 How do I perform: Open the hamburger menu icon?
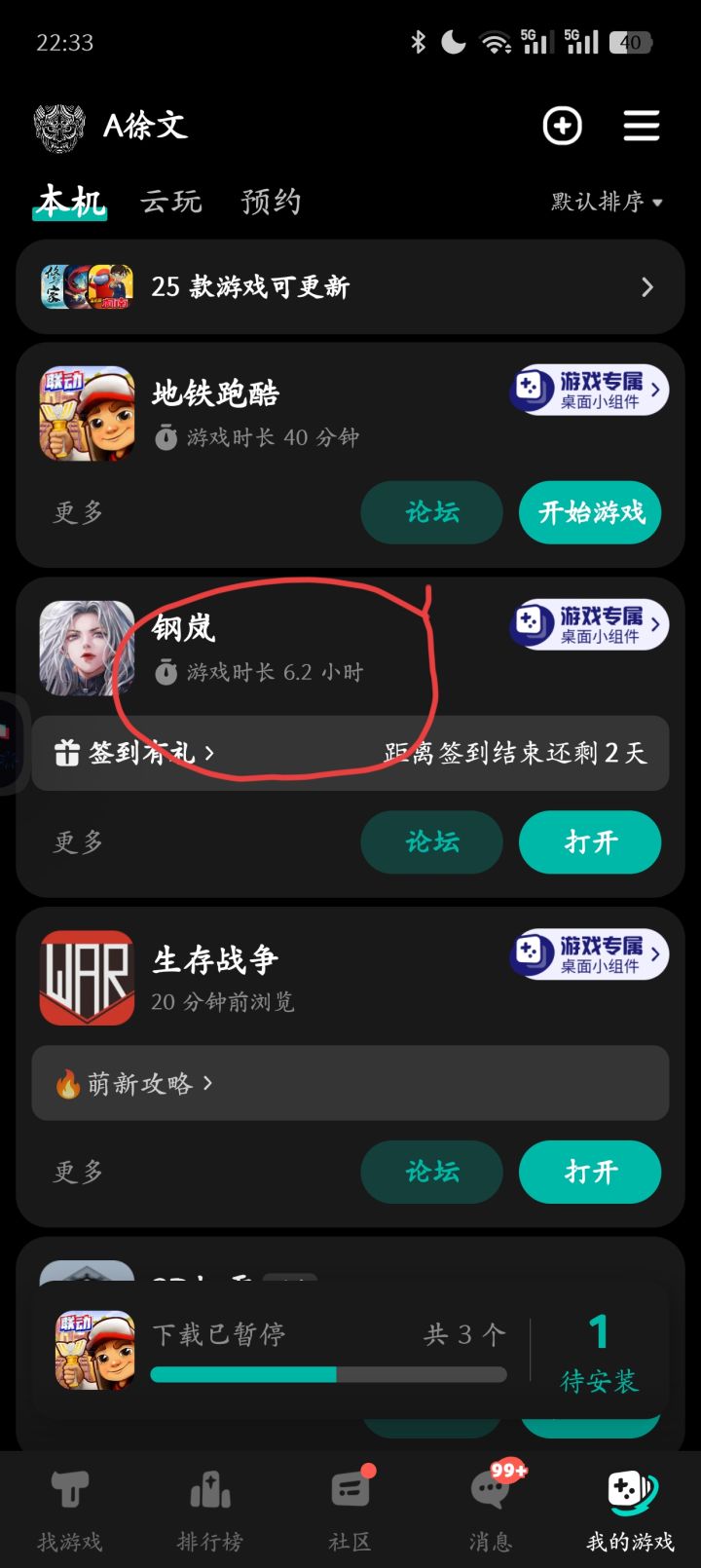tap(641, 126)
